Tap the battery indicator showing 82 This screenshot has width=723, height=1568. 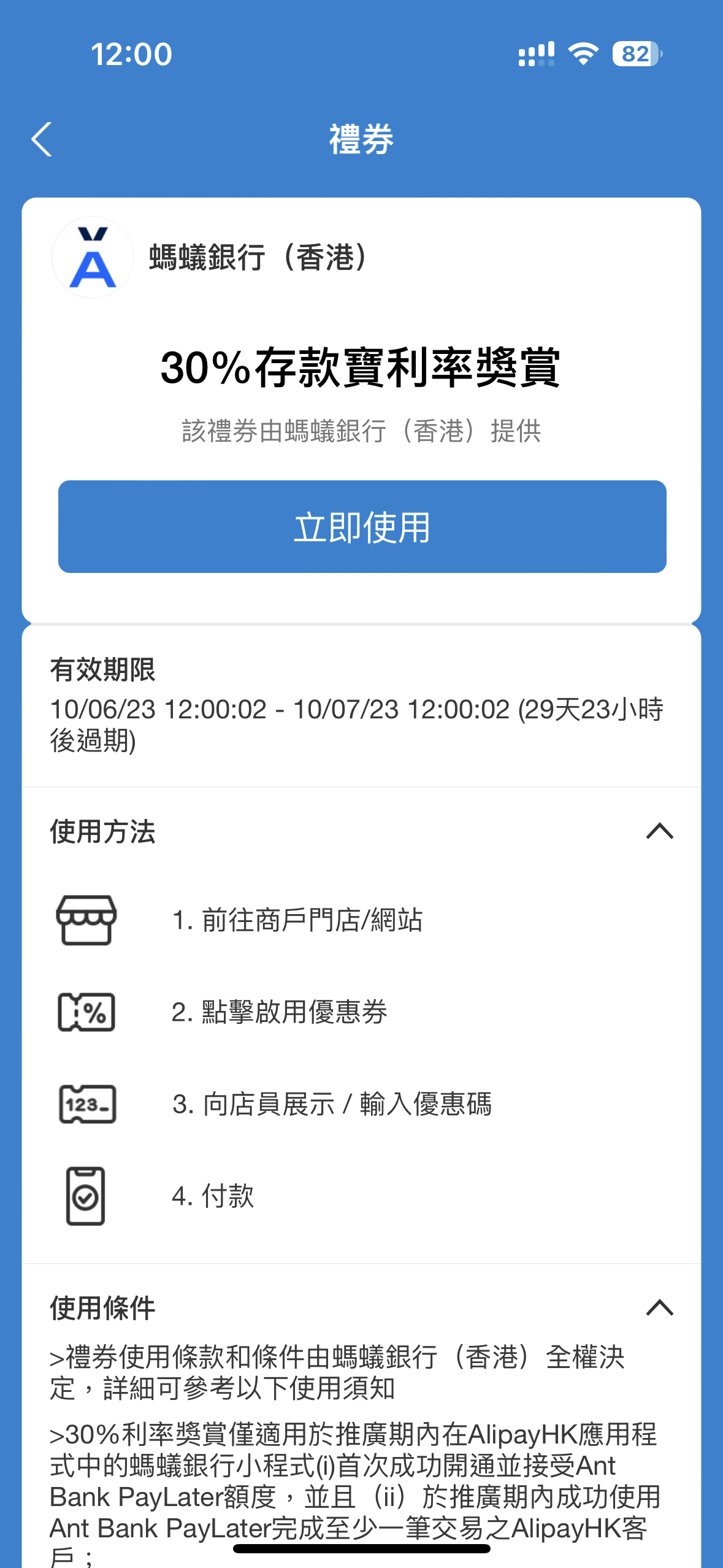pos(635,54)
